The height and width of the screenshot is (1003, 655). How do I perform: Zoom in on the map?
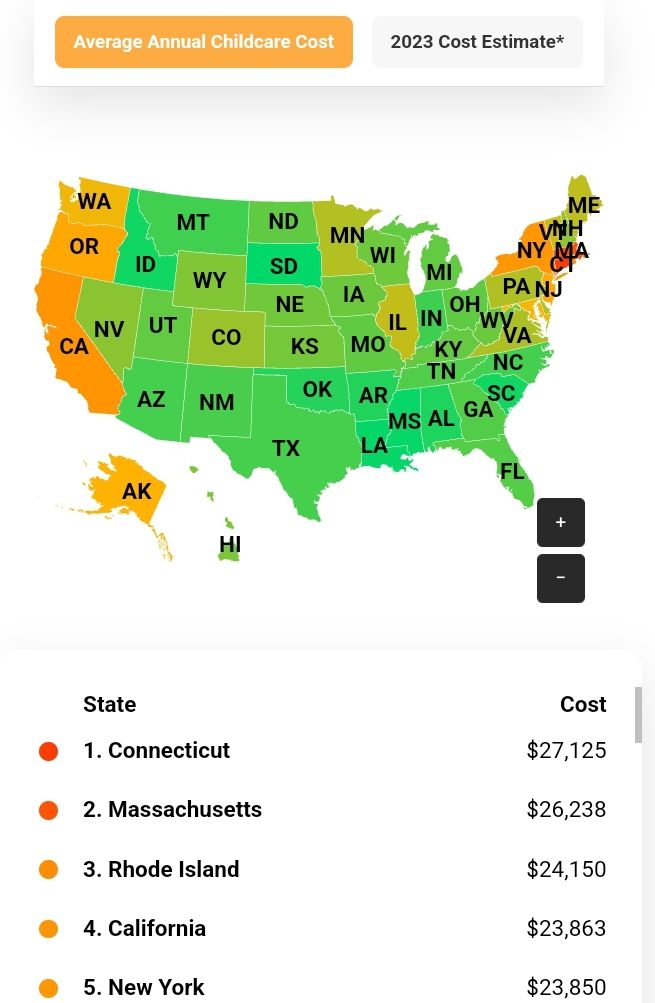[x=560, y=522]
